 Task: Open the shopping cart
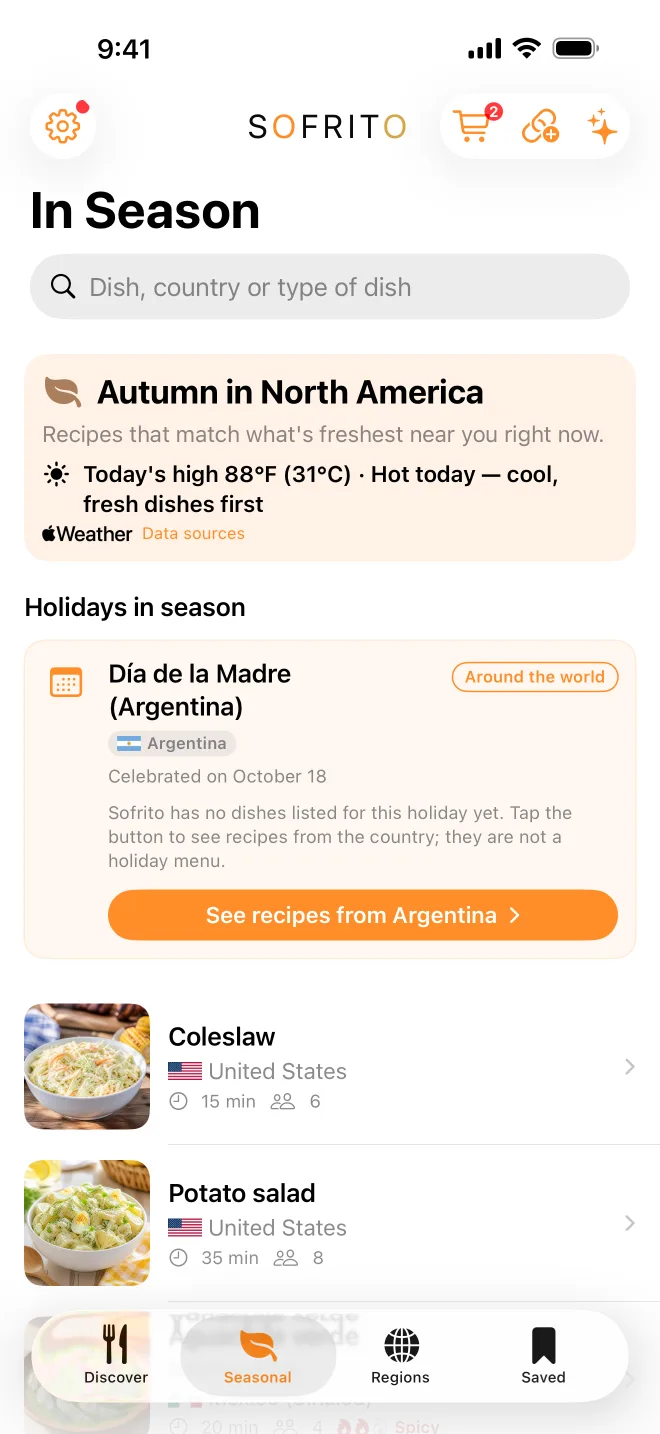(472, 127)
